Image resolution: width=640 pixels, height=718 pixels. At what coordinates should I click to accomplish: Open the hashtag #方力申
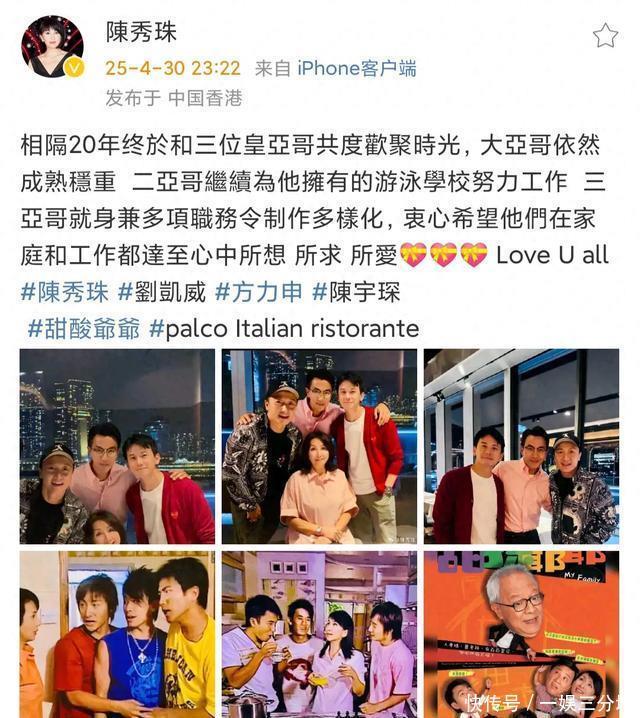[257, 291]
